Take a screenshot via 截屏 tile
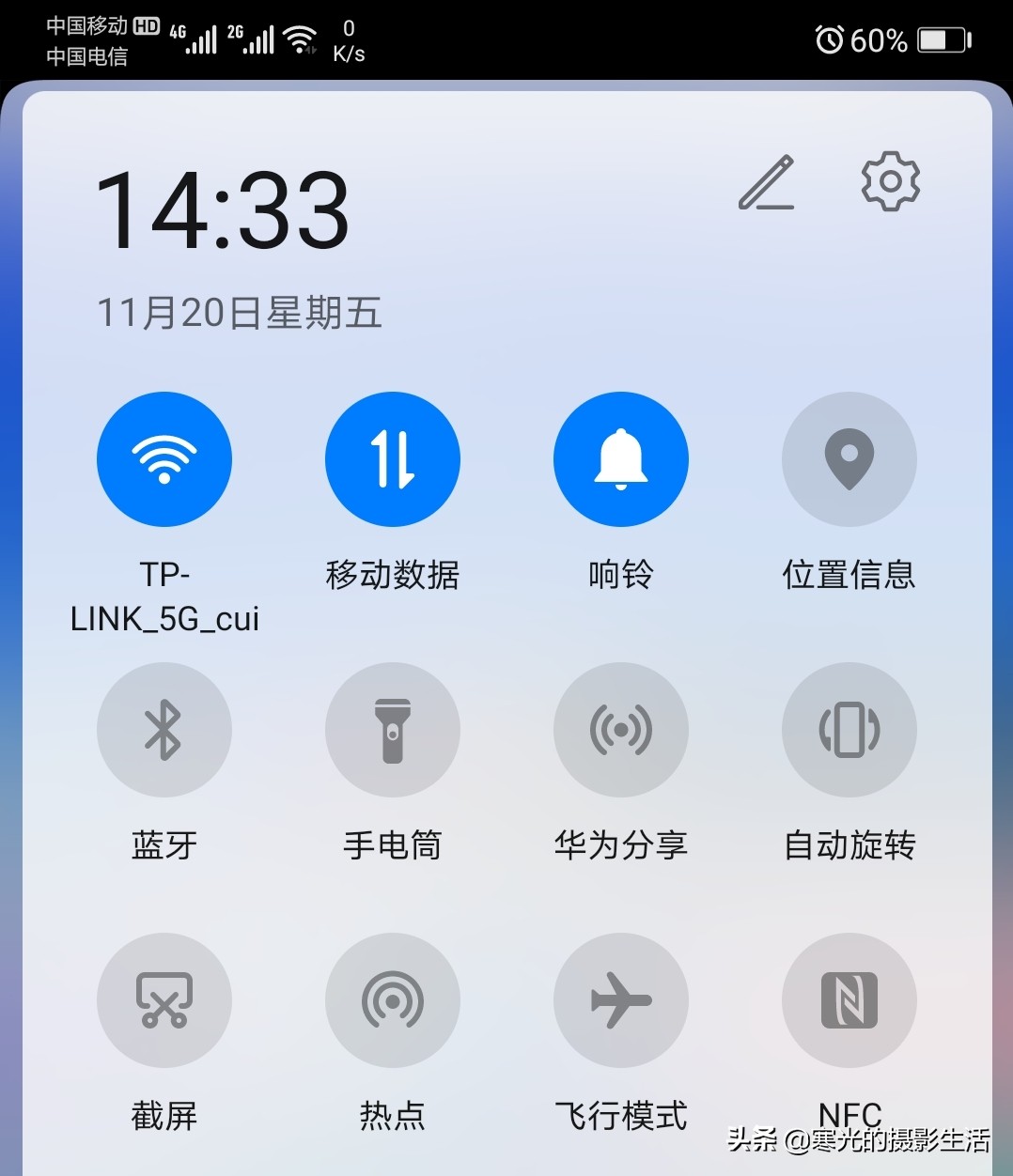This screenshot has width=1013, height=1176. click(x=164, y=1000)
